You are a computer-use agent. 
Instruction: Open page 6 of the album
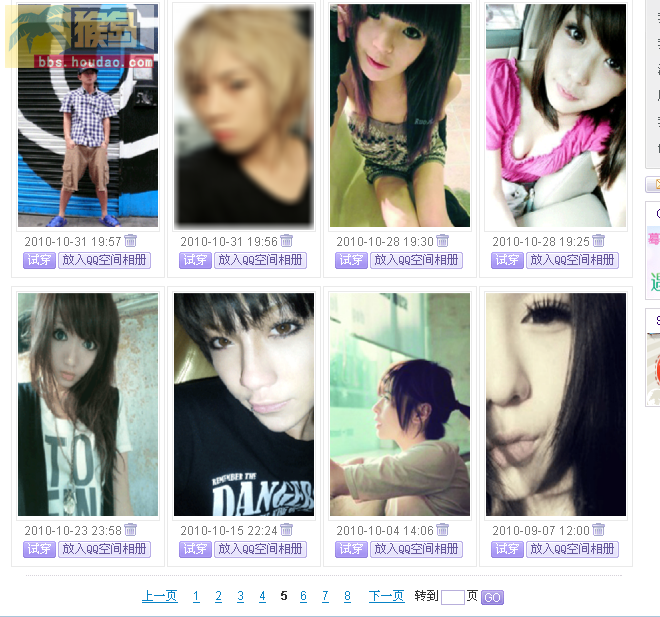tap(303, 597)
